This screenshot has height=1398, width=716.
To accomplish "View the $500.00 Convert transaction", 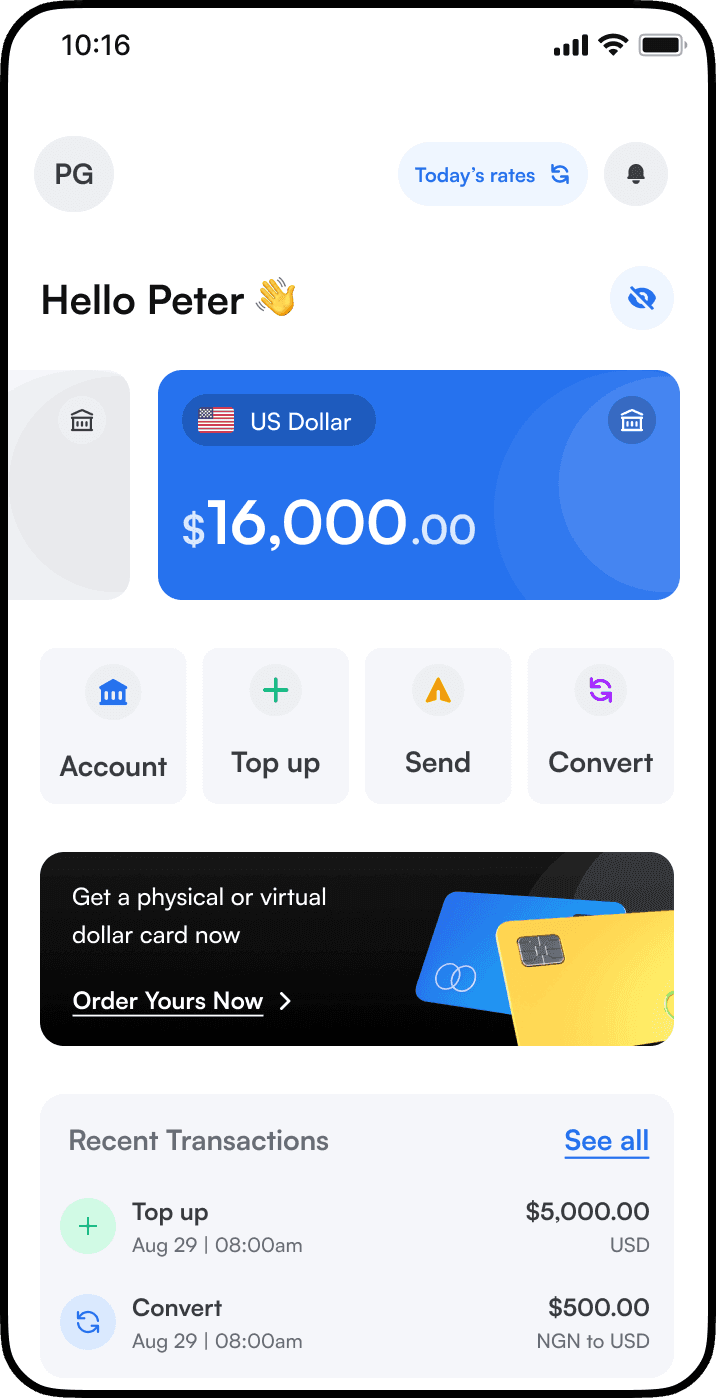I will click(356, 1323).
